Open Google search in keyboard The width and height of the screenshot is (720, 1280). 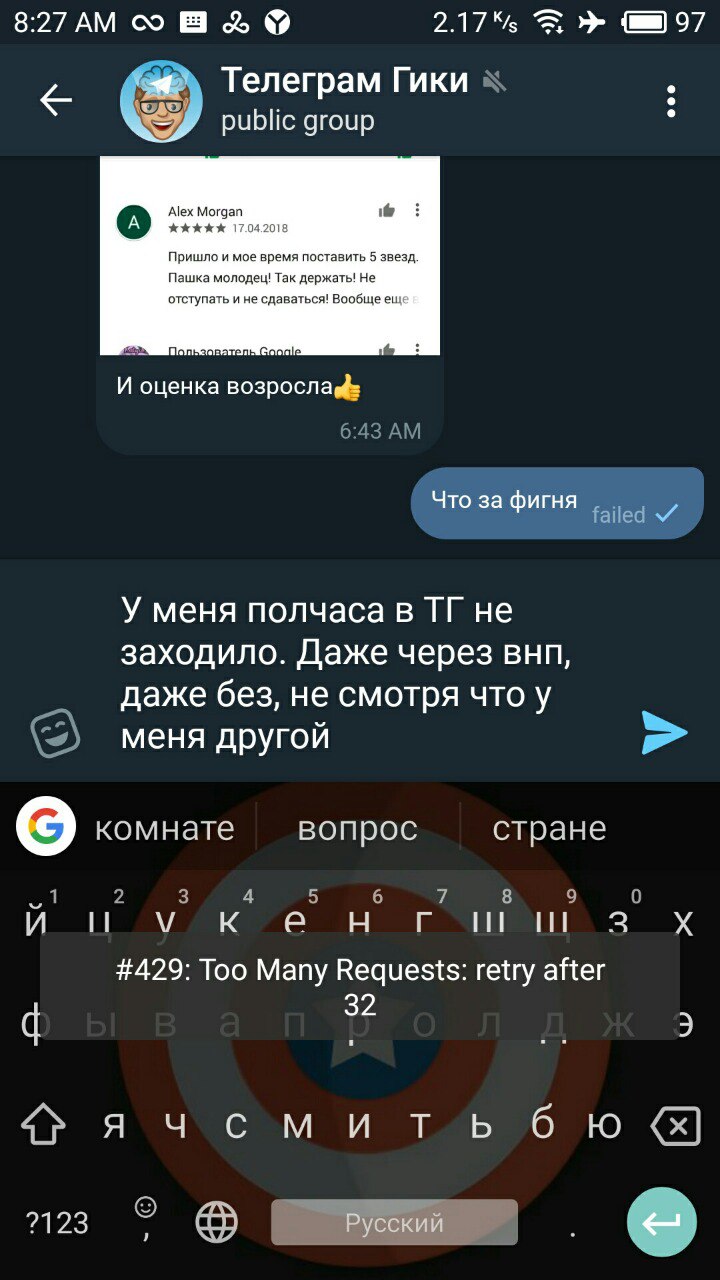point(46,827)
